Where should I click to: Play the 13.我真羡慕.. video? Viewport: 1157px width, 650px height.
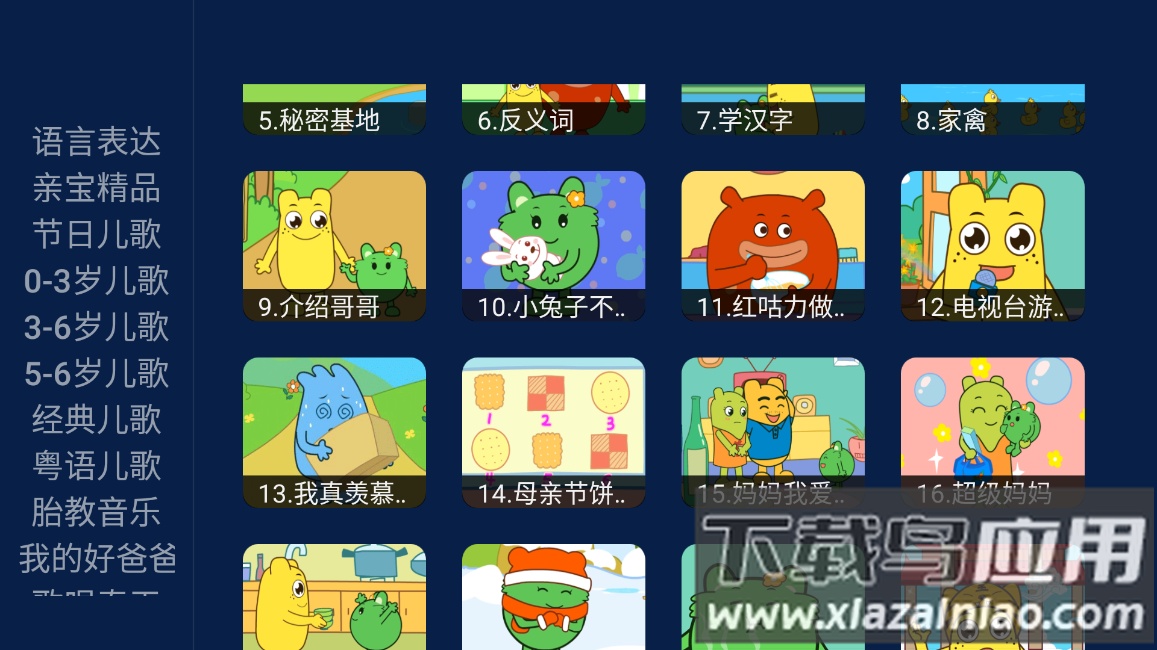coord(334,432)
